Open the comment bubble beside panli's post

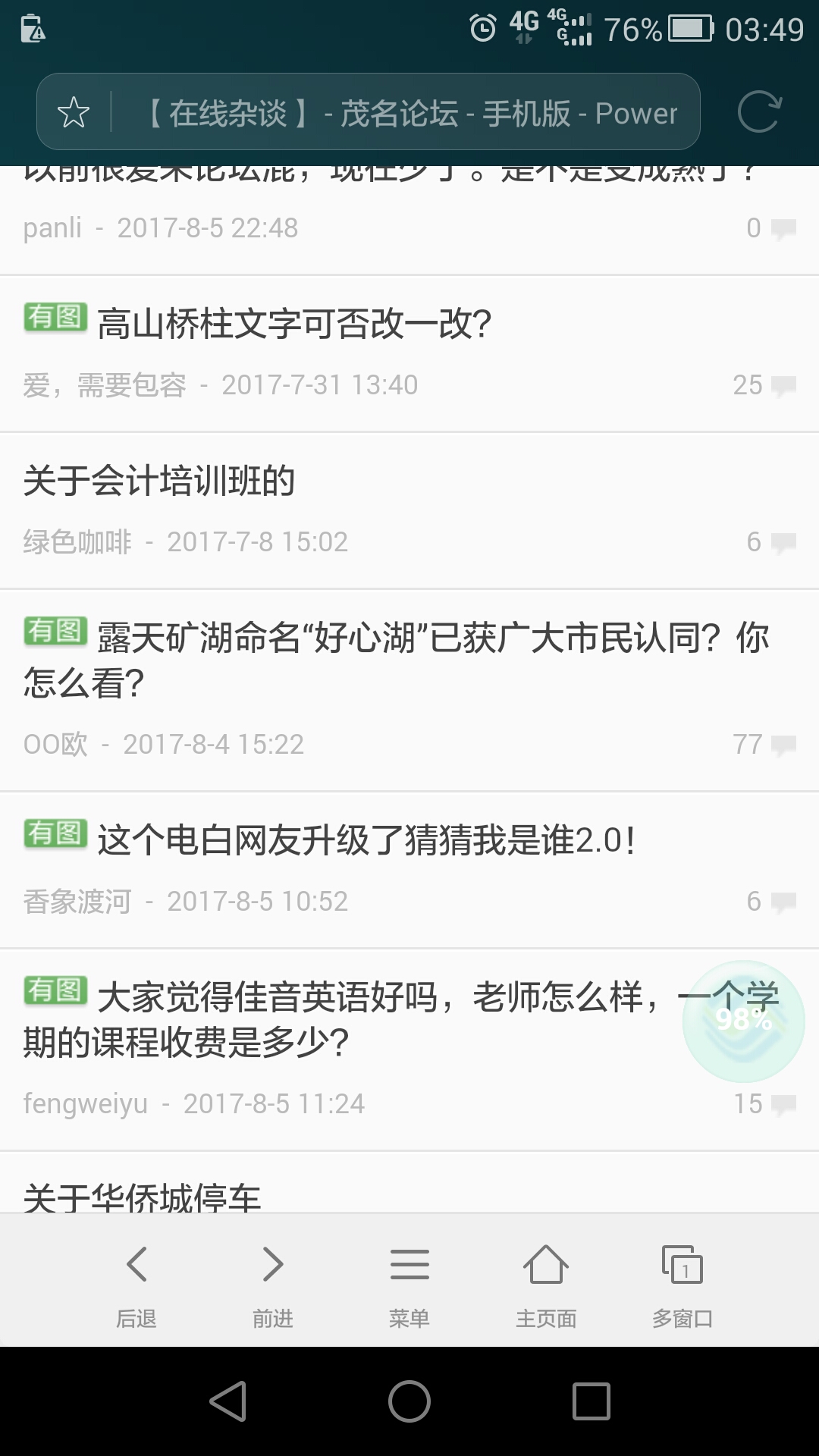(x=782, y=227)
